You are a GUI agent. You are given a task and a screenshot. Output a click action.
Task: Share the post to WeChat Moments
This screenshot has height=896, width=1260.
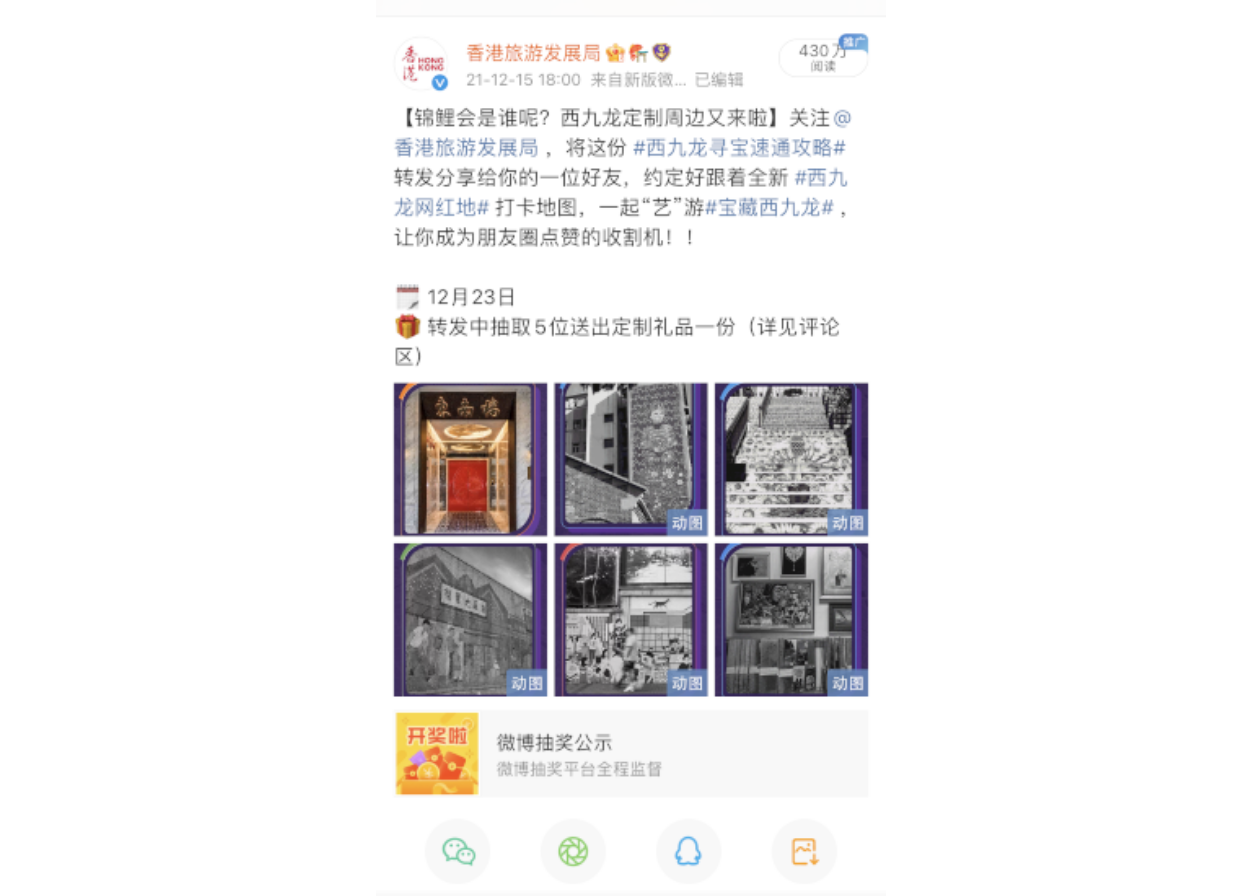point(573,851)
